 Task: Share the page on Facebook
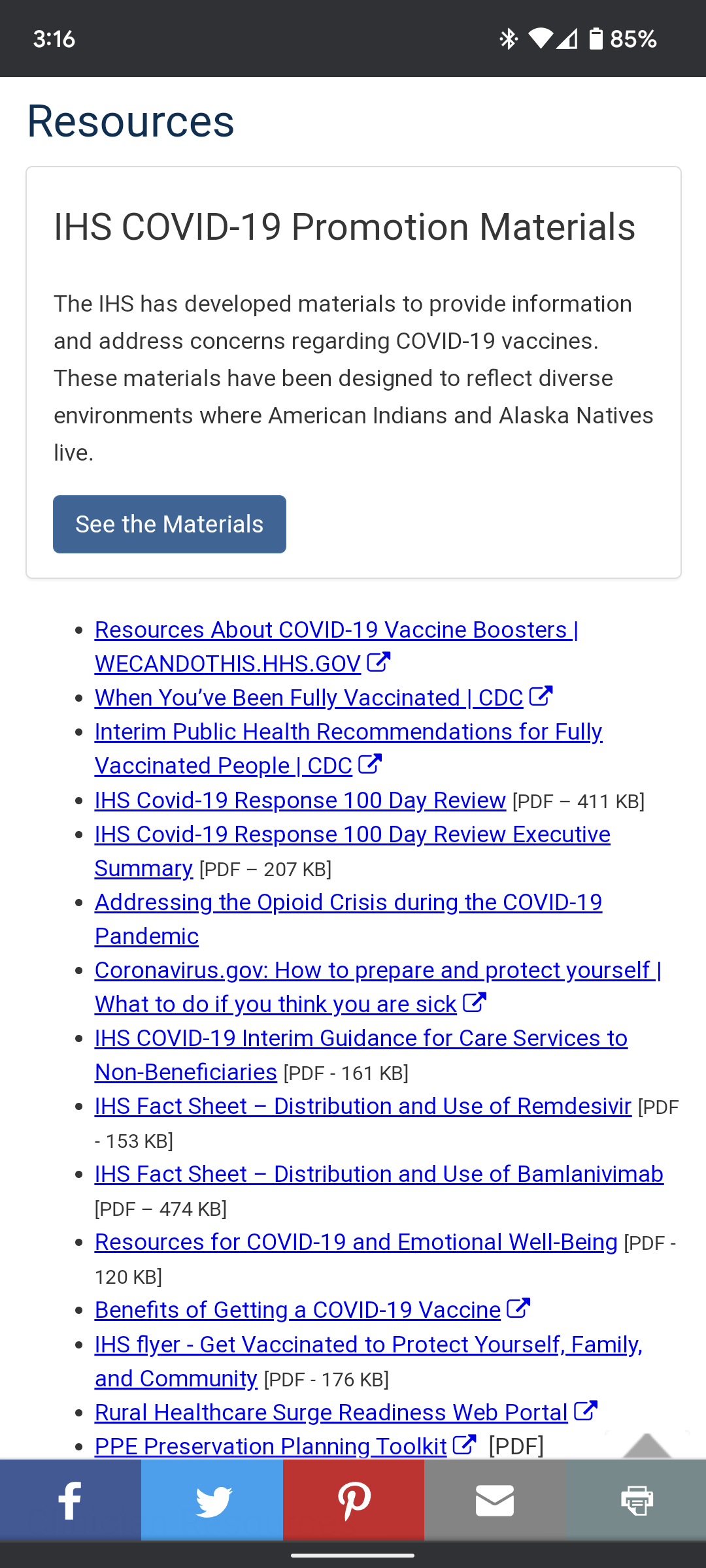click(x=70, y=1499)
